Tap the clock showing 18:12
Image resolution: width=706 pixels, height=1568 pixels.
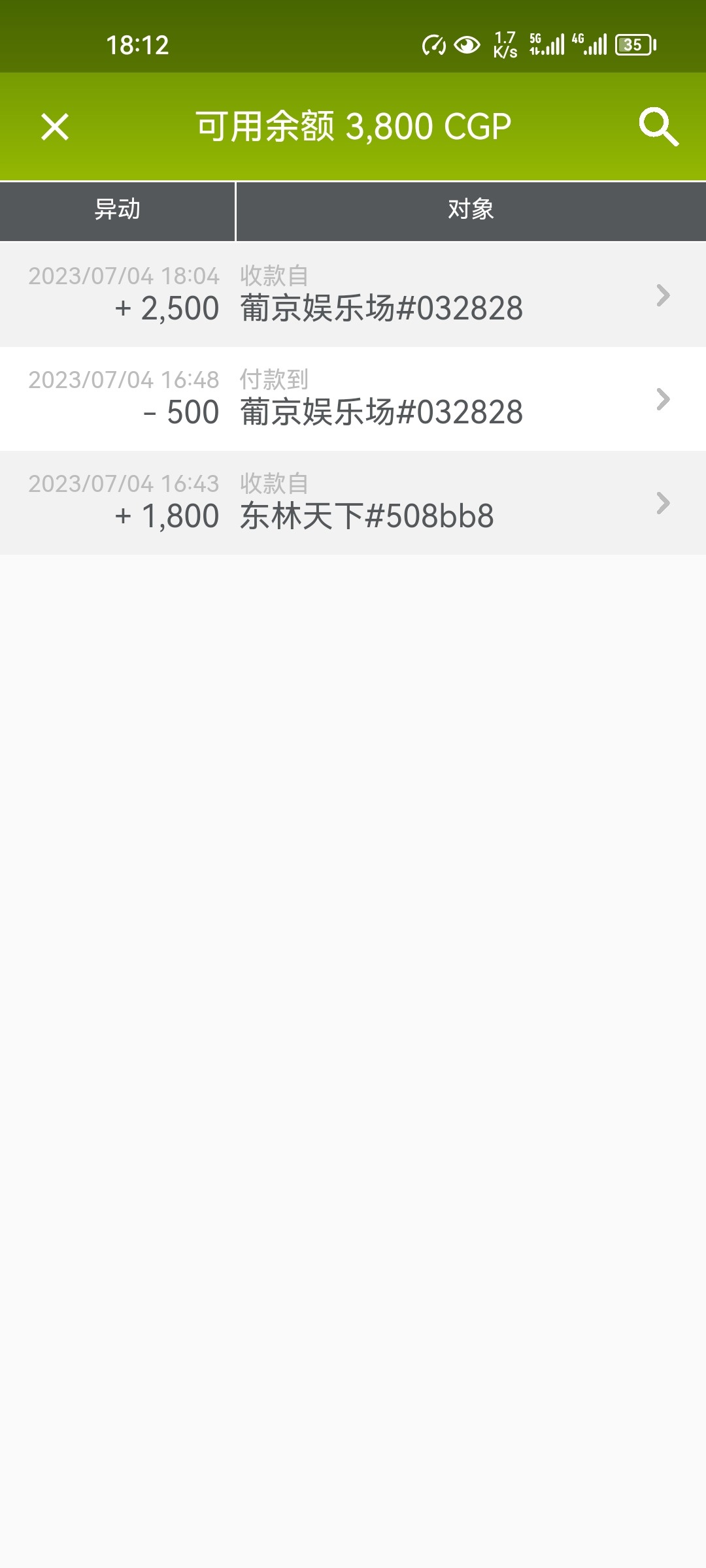point(137,43)
